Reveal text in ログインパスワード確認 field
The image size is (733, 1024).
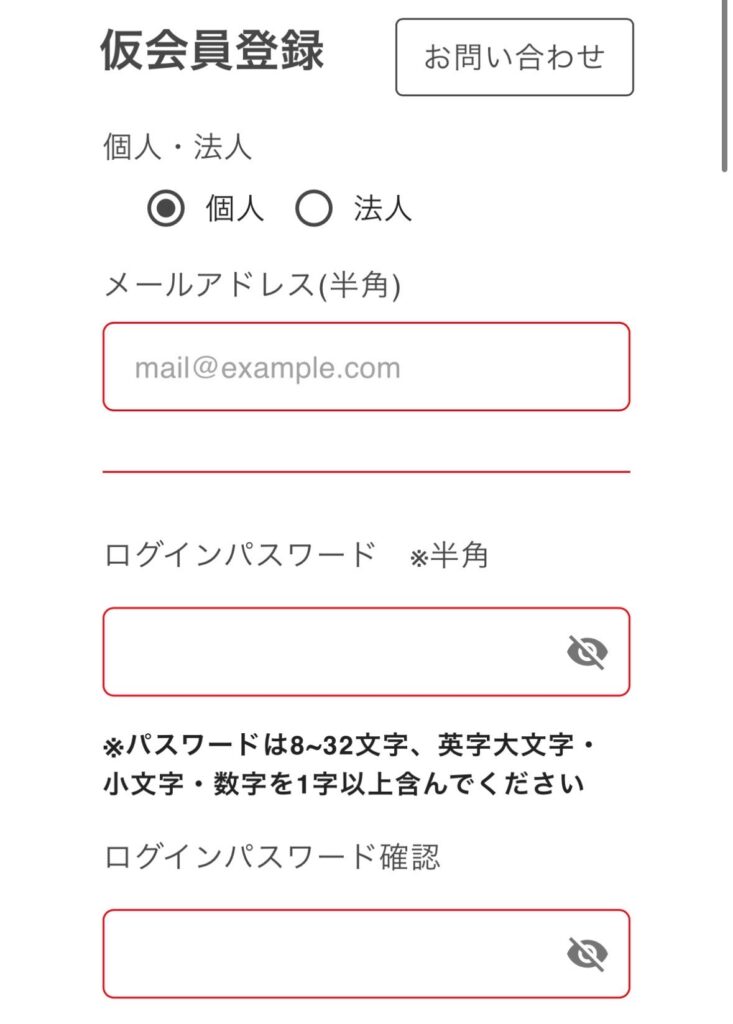pos(587,955)
